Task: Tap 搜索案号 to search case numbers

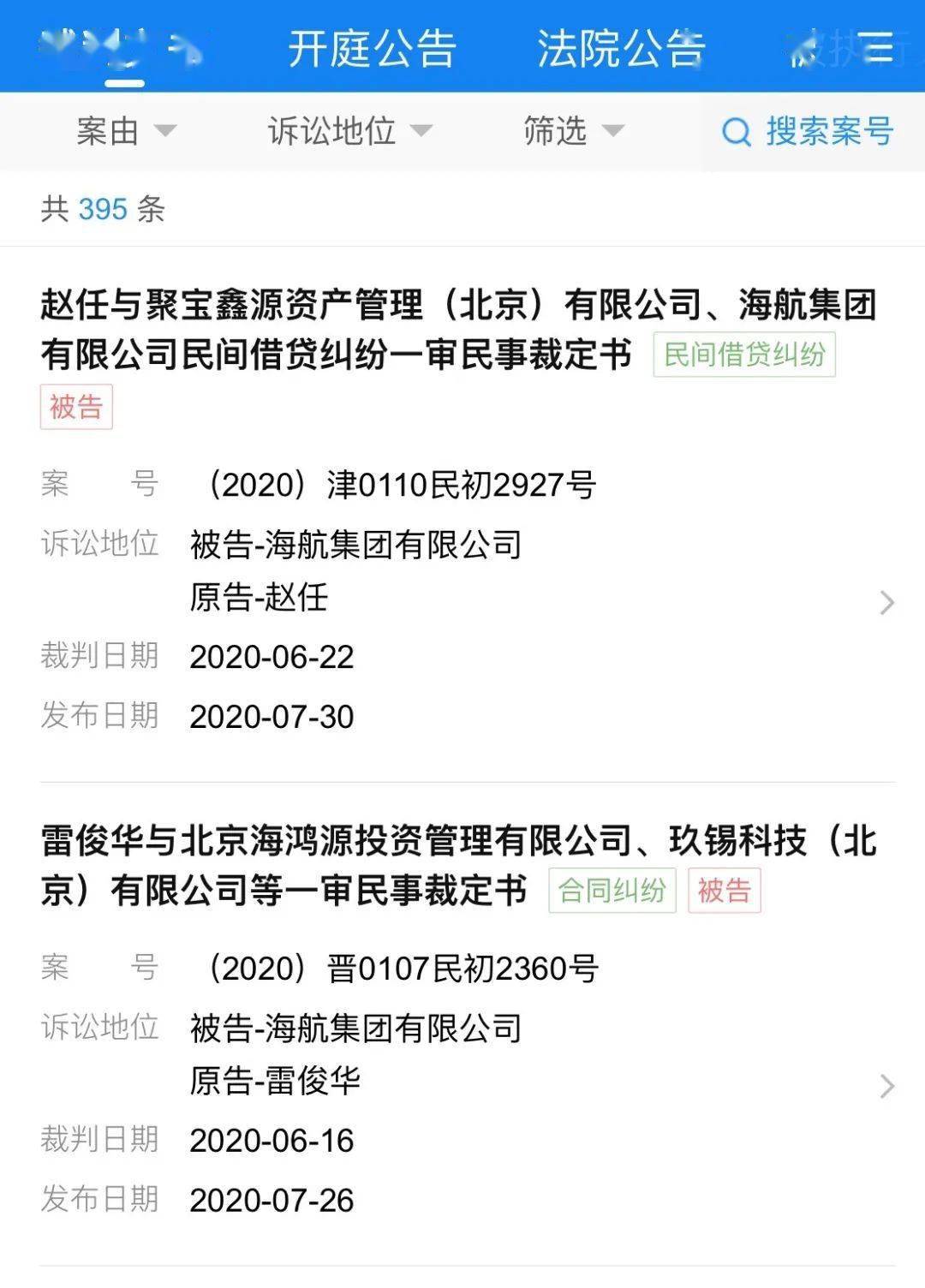Action: (x=809, y=132)
